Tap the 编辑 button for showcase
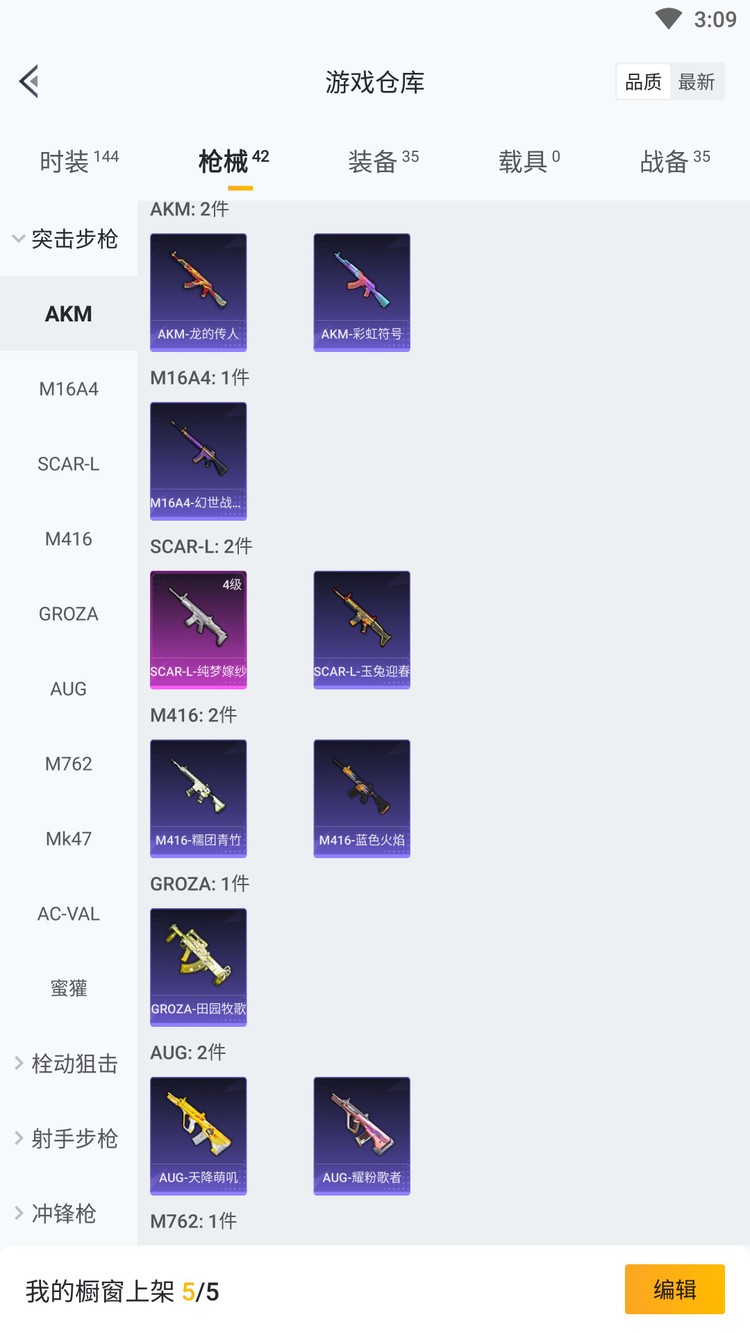The width and height of the screenshot is (750, 1333). (x=674, y=1289)
